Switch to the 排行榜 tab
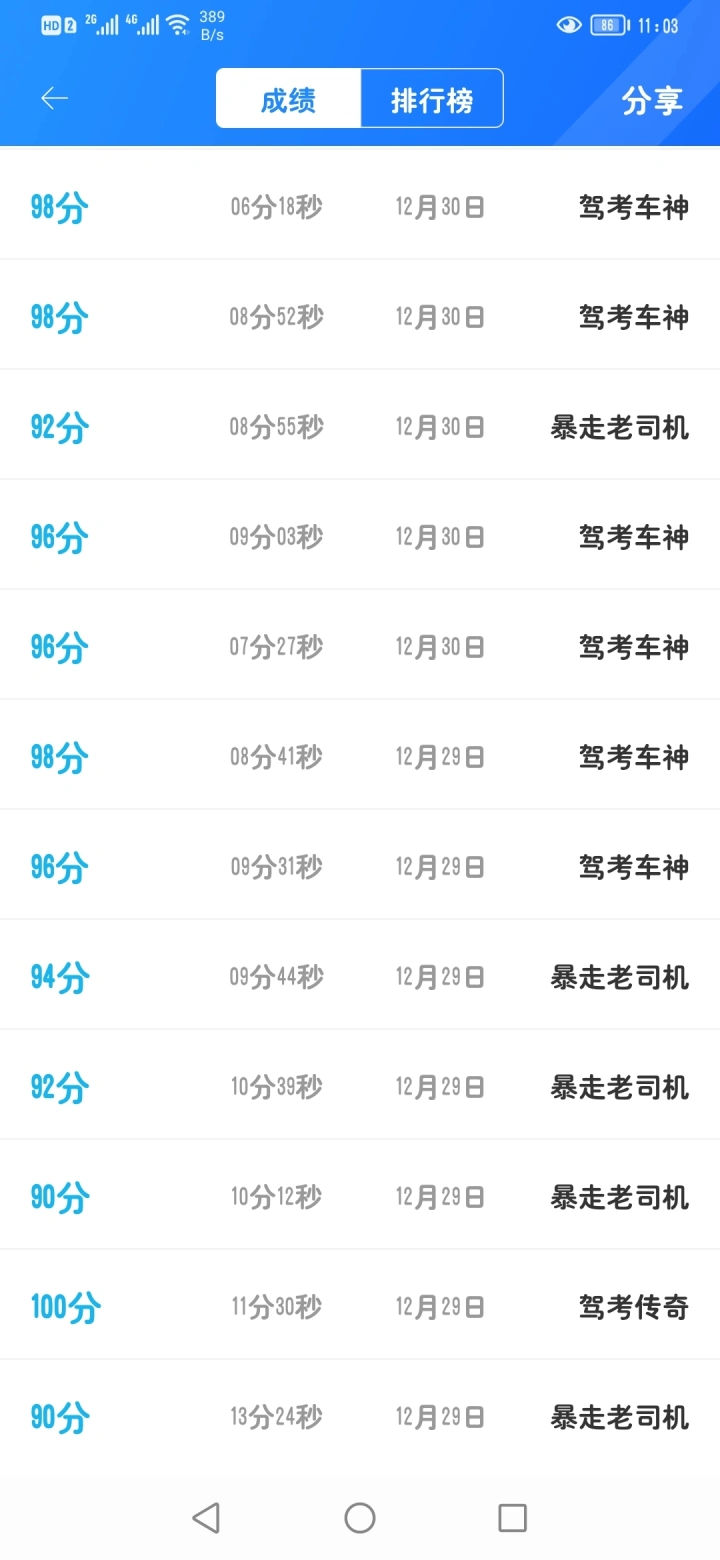Image resolution: width=720 pixels, height=1560 pixels. pos(432,99)
